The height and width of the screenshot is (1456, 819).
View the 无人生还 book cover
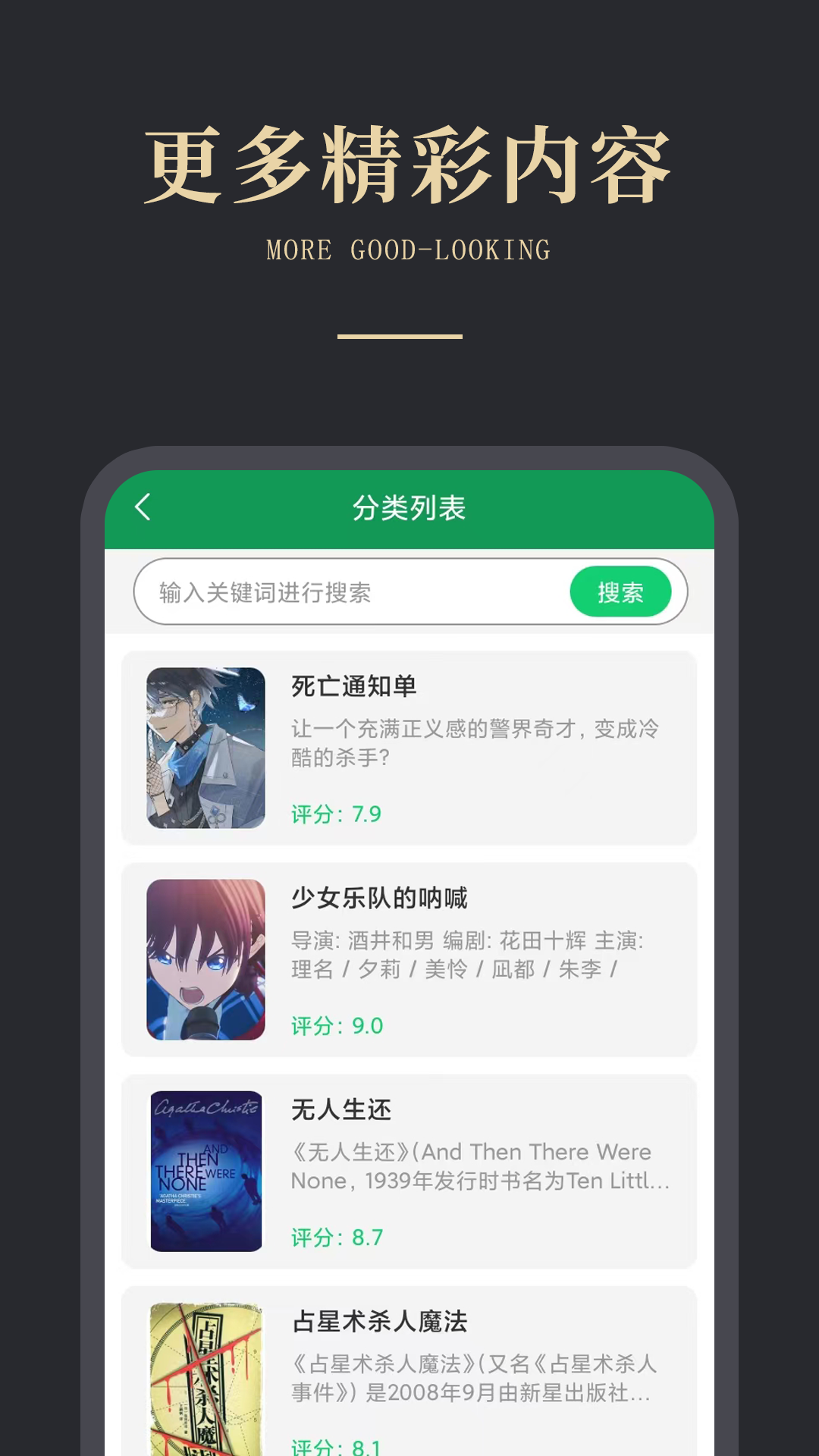(x=206, y=1169)
